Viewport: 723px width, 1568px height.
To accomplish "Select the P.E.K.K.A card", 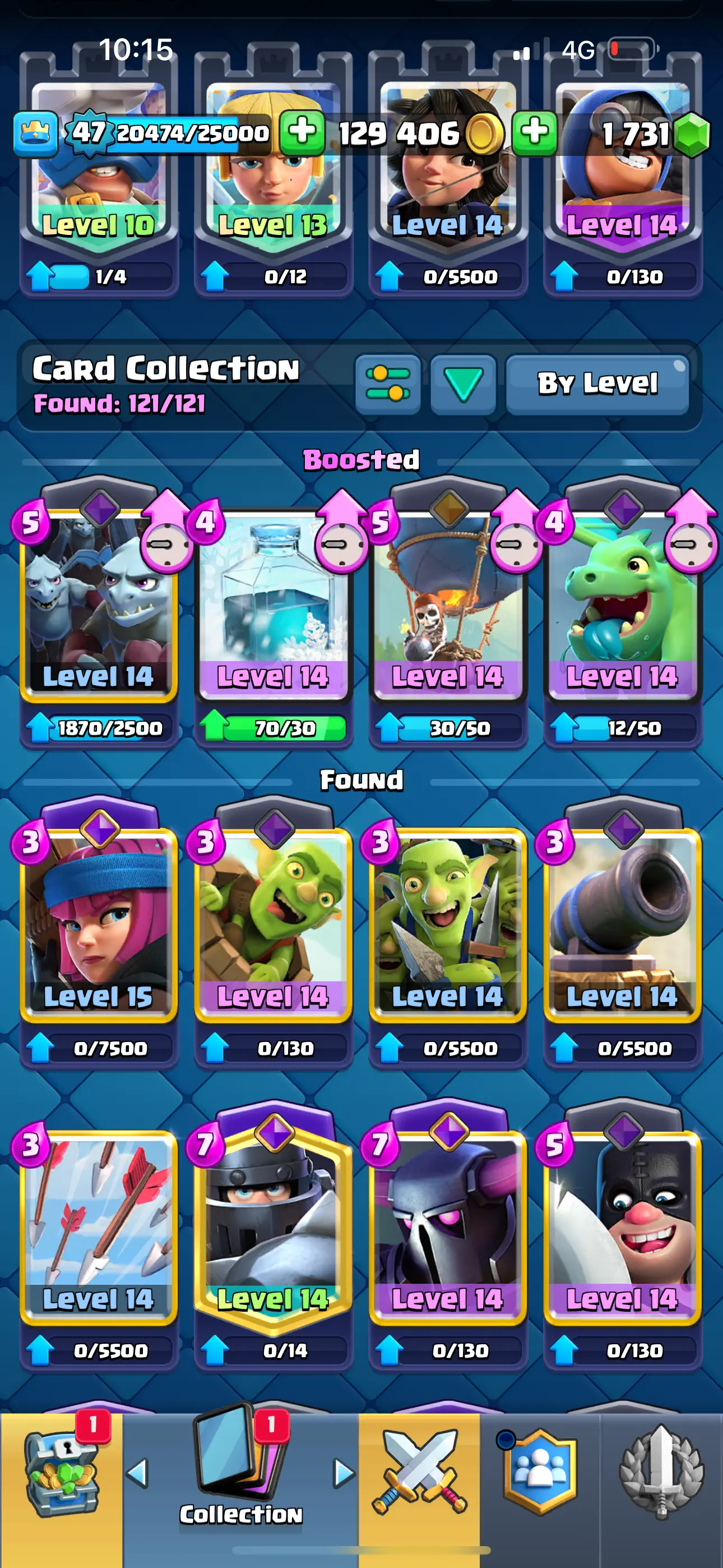I will coord(447,1226).
